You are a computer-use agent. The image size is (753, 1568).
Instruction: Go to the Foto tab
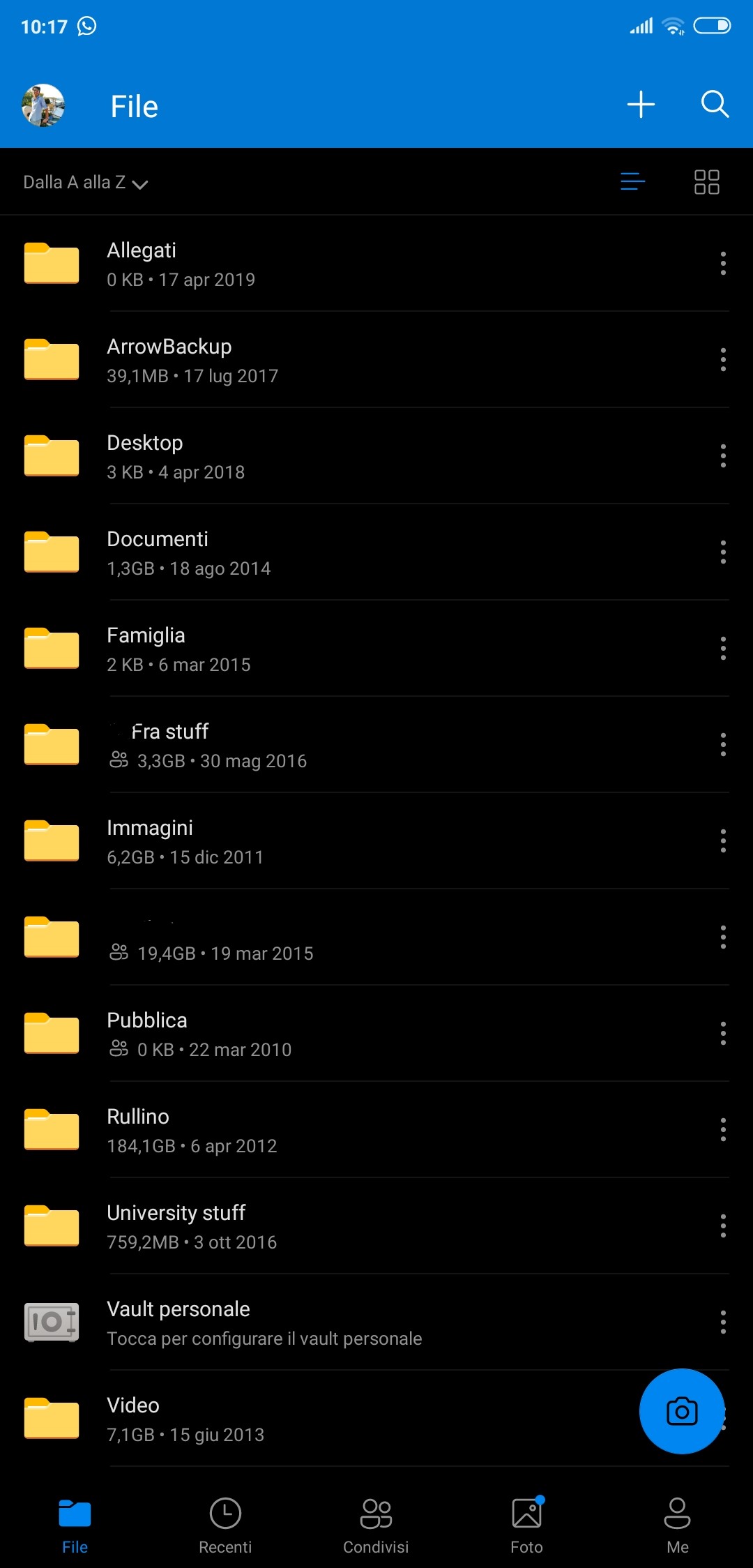pos(526,1525)
